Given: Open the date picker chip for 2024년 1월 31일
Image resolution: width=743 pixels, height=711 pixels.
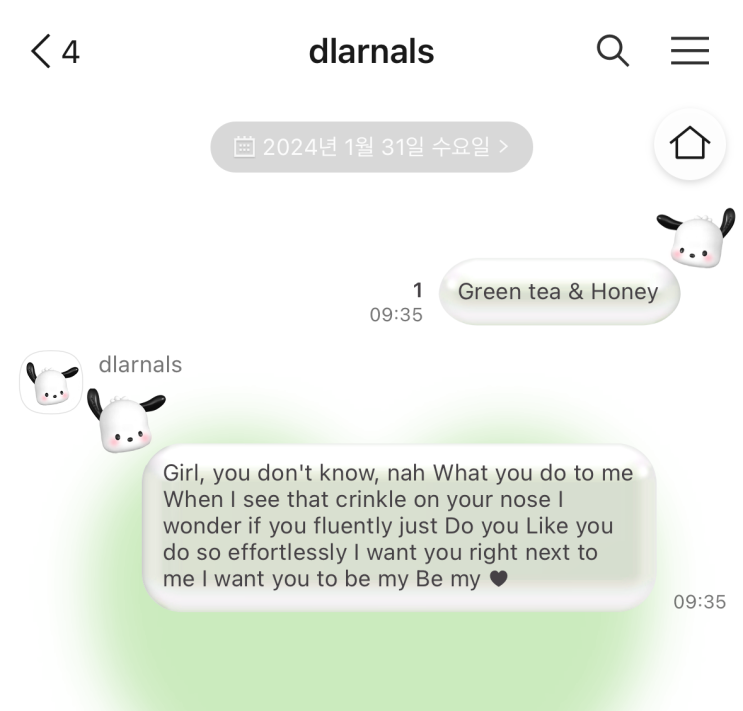Looking at the screenshot, I should click(x=371, y=147).
